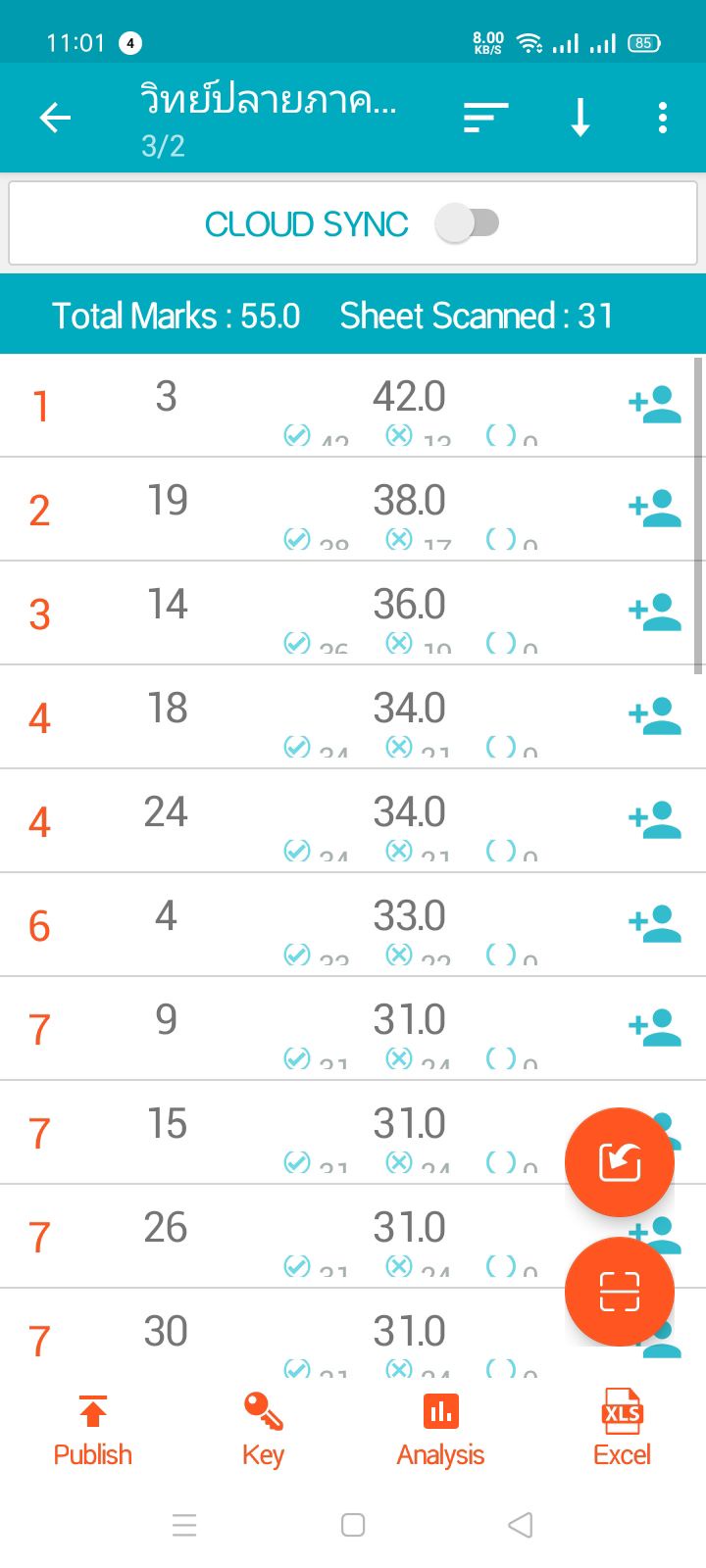Screen dimensions: 706x1568
Task: Tap the download arrow icon
Action: 580,119
